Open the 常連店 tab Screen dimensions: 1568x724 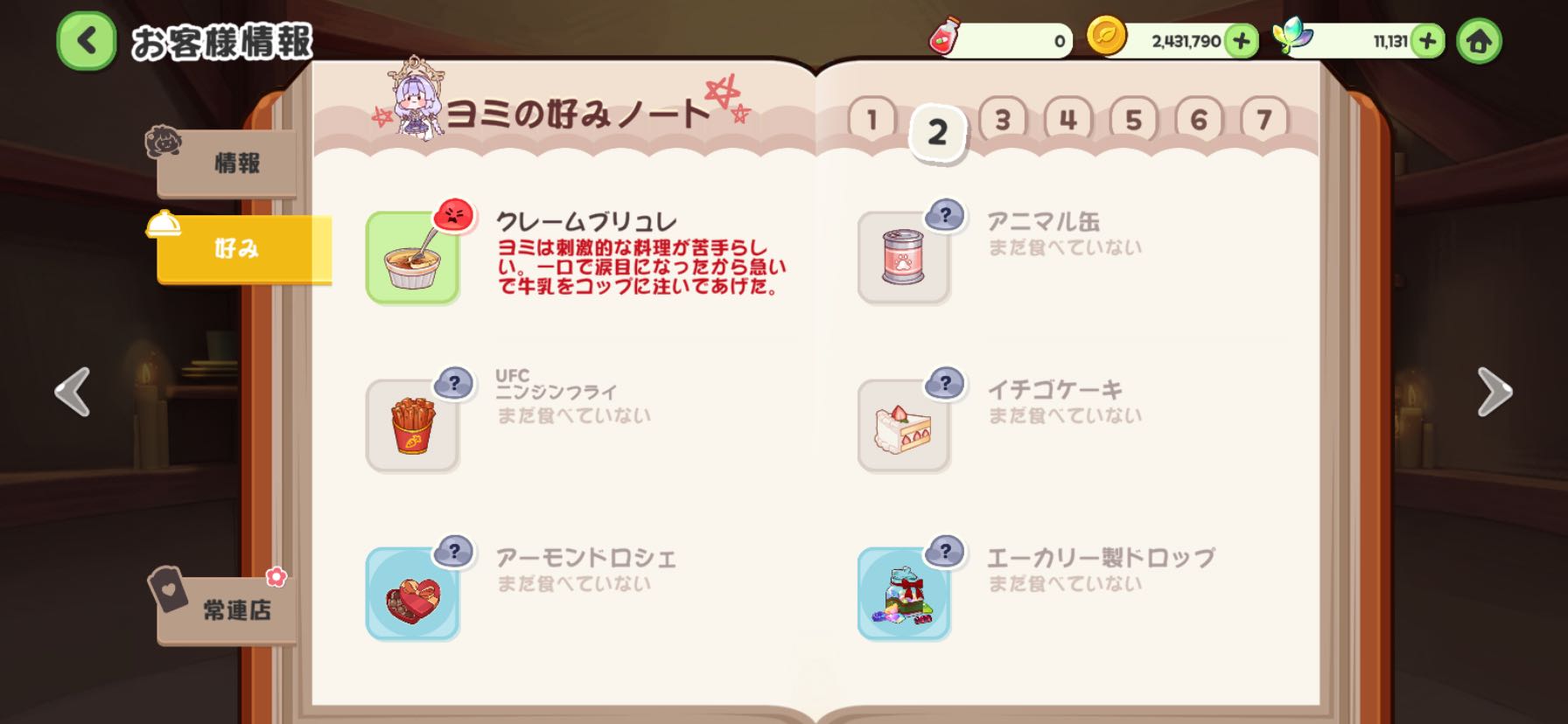(x=229, y=609)
